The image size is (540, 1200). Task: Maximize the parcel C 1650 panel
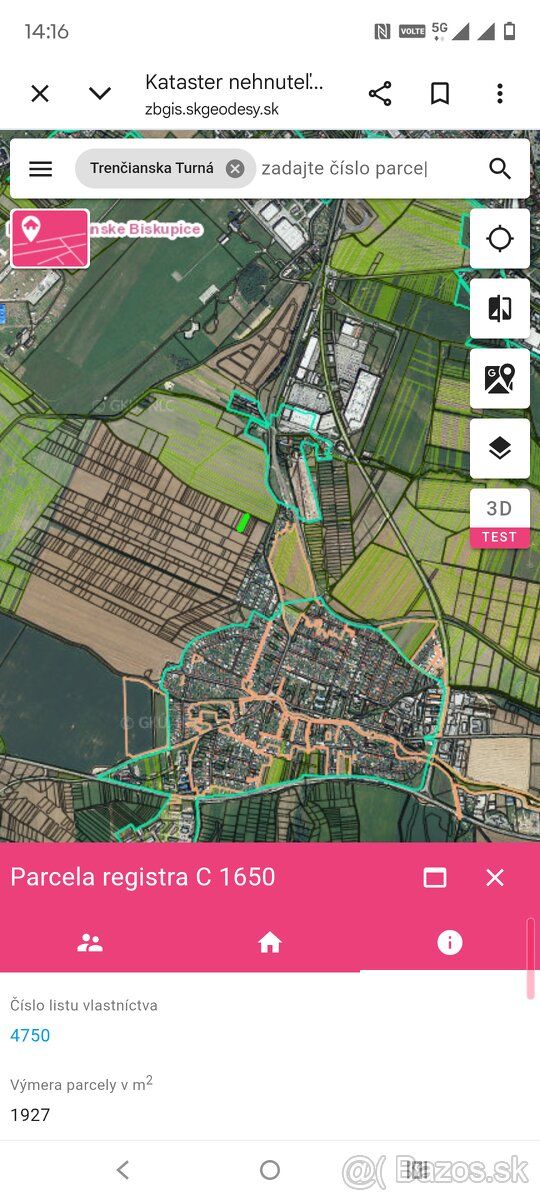pyautogui.click(x=435, y=877)
